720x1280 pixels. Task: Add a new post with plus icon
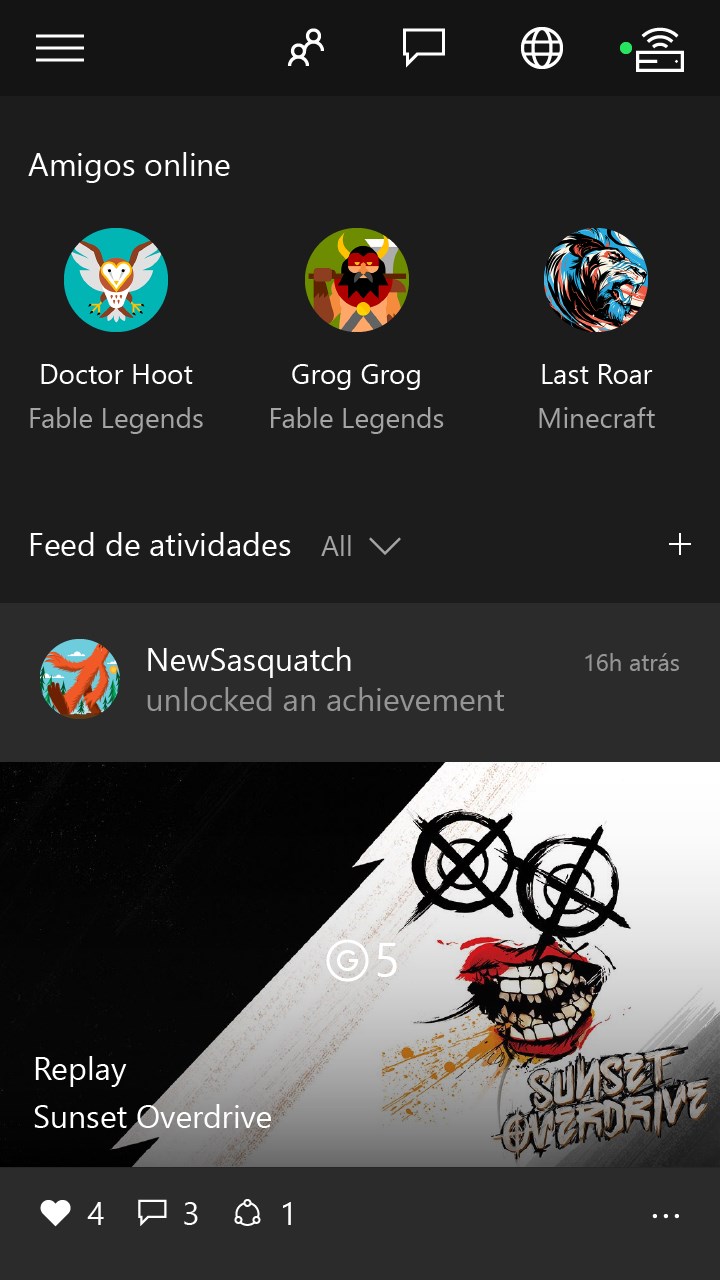point(680,545)
